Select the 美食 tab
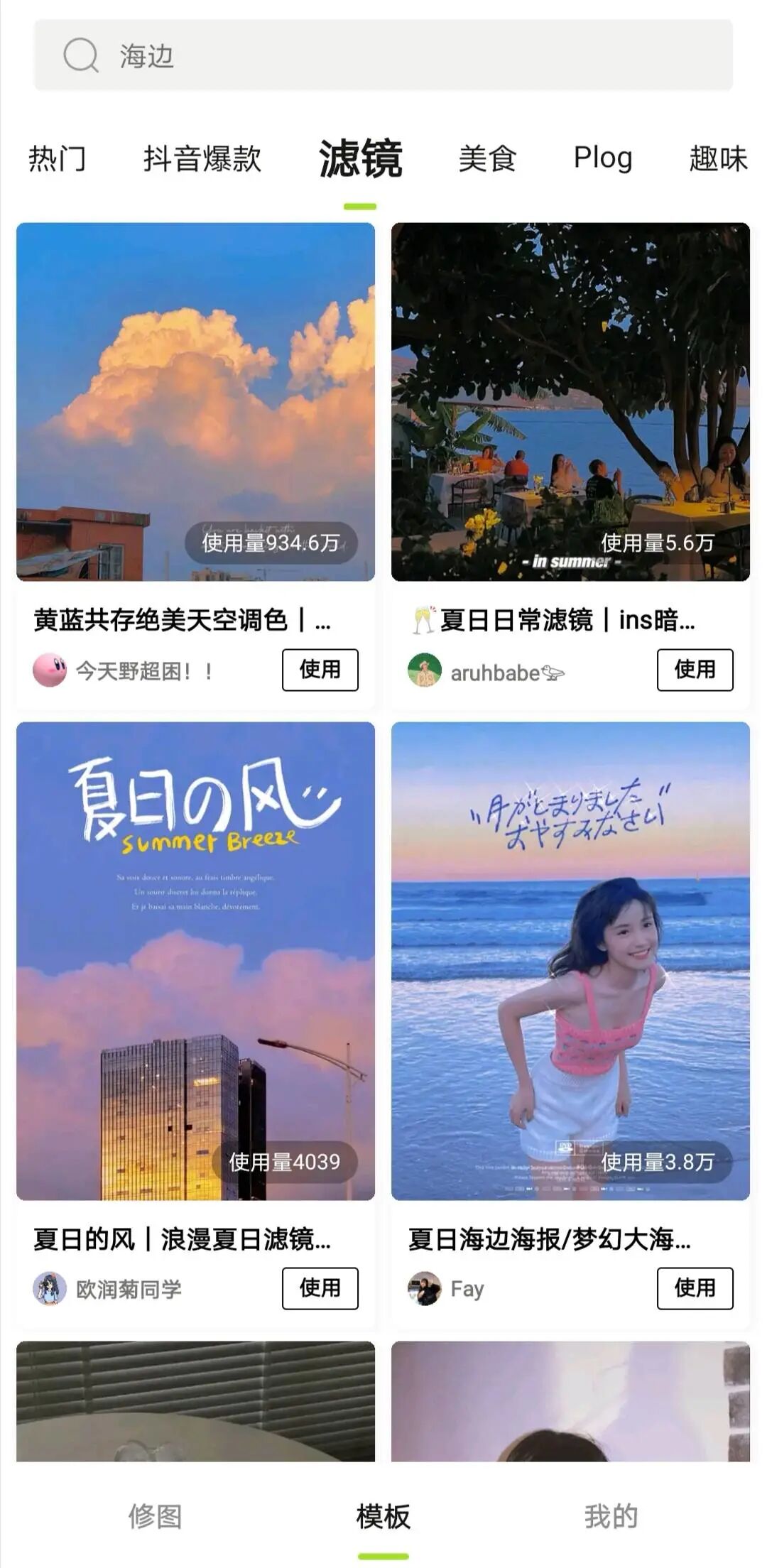The image size is (767, 1568). pos(487,158)
